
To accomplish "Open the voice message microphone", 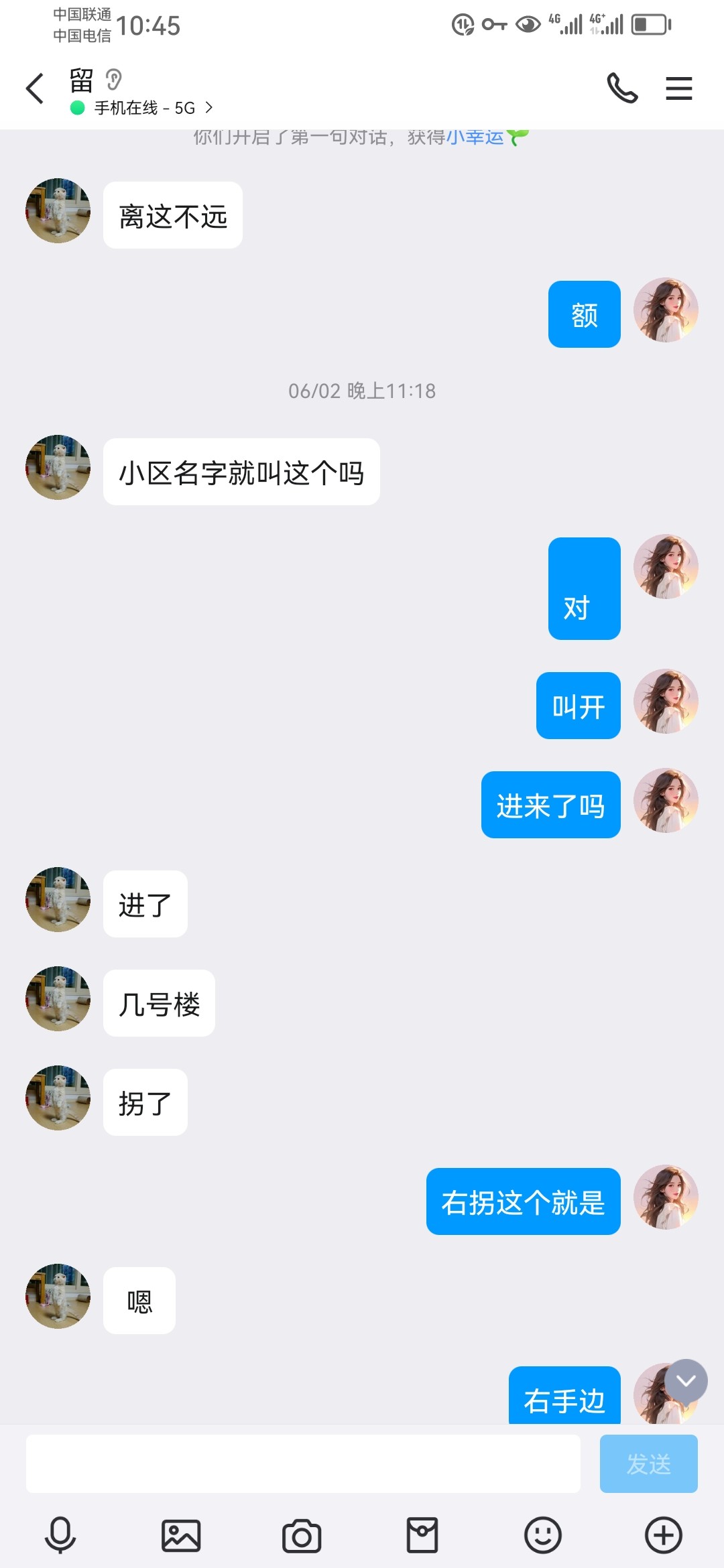I will [x=59, y=1535].
